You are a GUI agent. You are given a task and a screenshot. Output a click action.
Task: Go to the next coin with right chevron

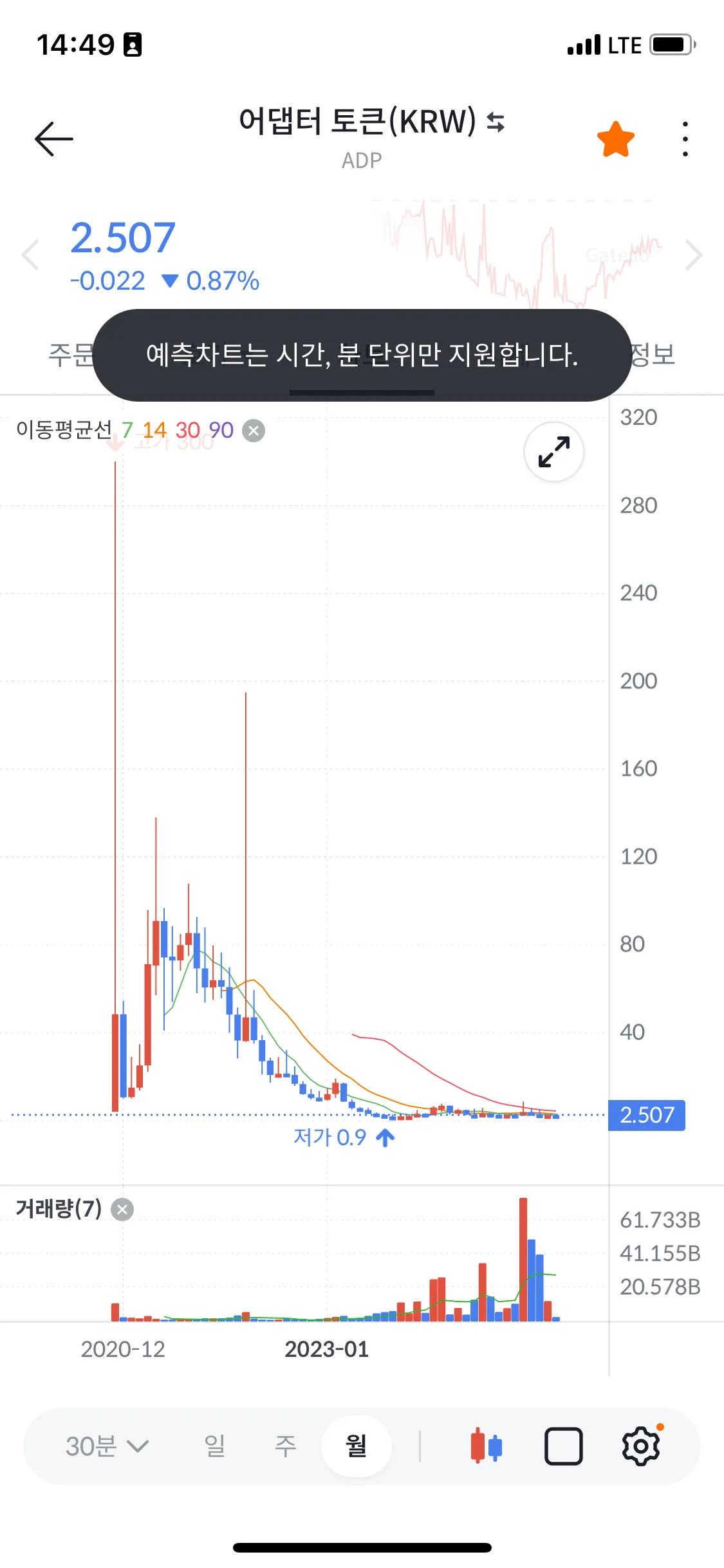694,256
